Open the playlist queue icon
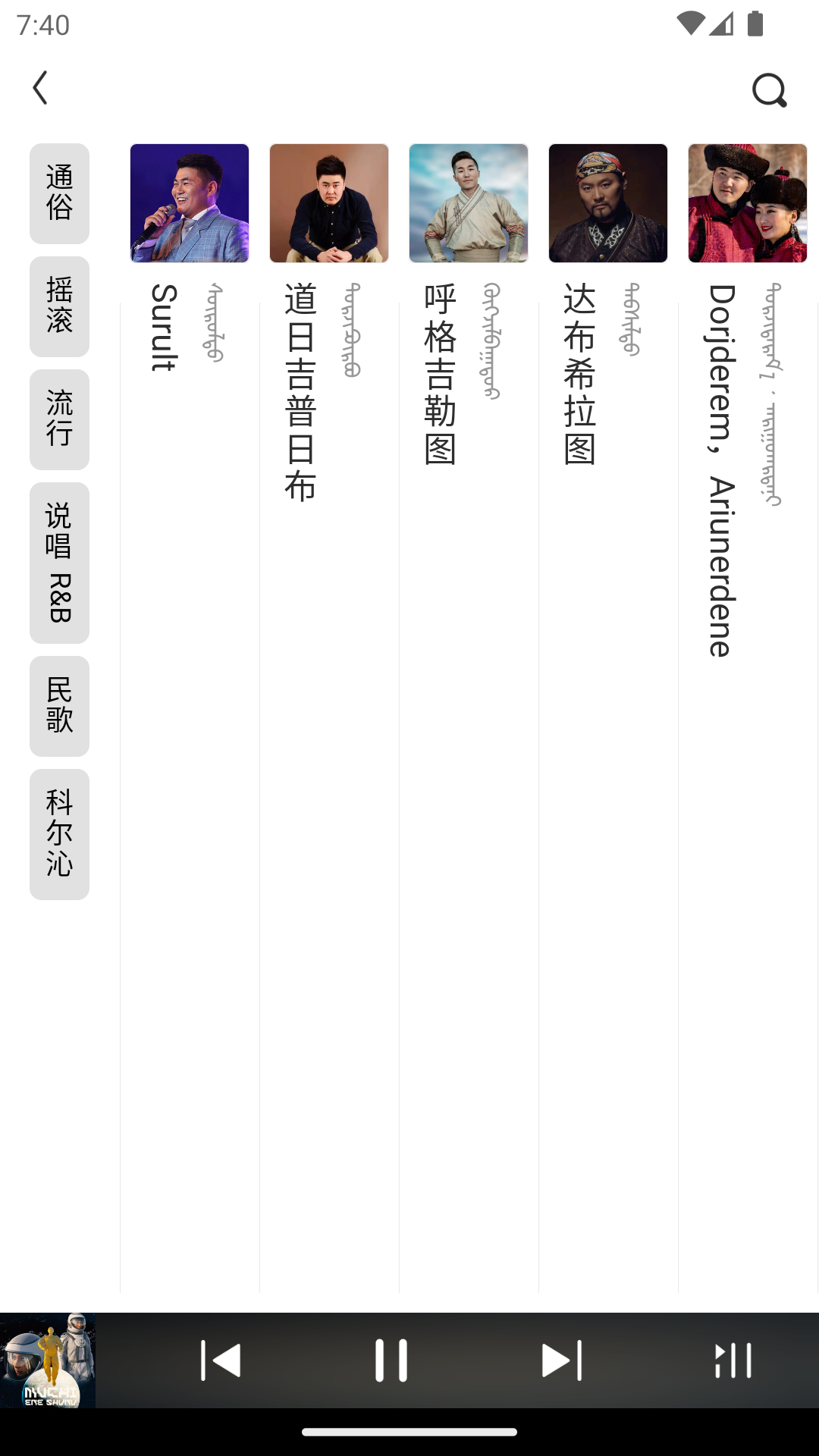Screen dimensions: 819x1456 pos(733,1360)
